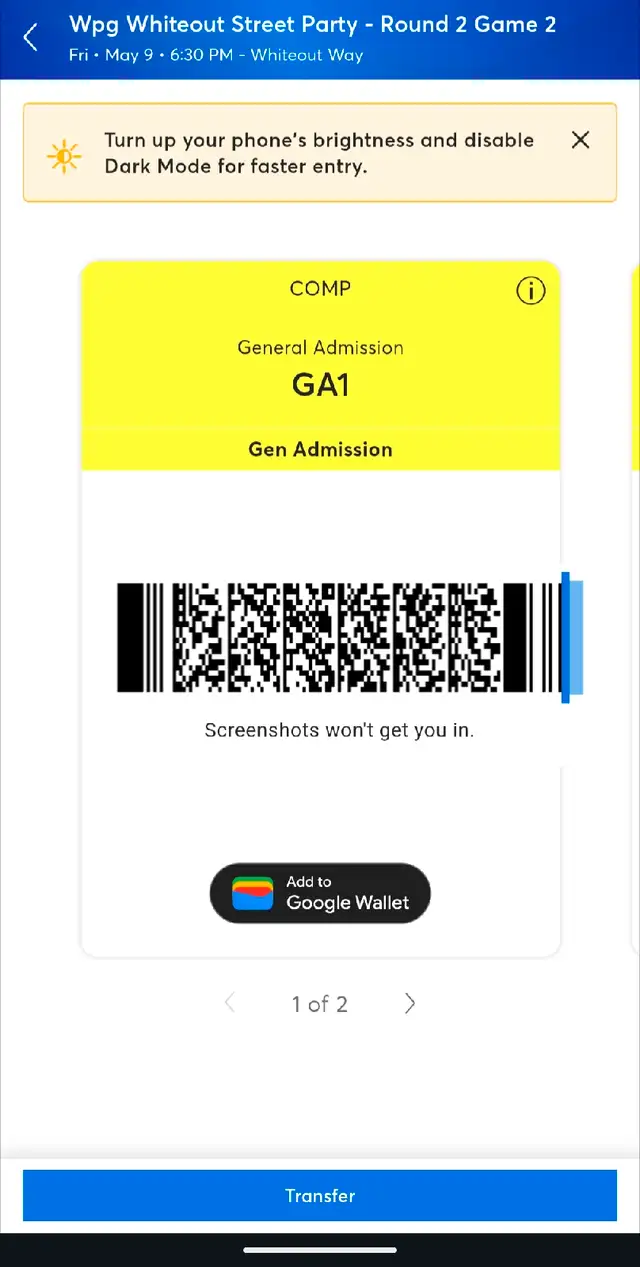640x1267 pixels.
Task: Add ticket to Google Wallet
Action: 320,893
